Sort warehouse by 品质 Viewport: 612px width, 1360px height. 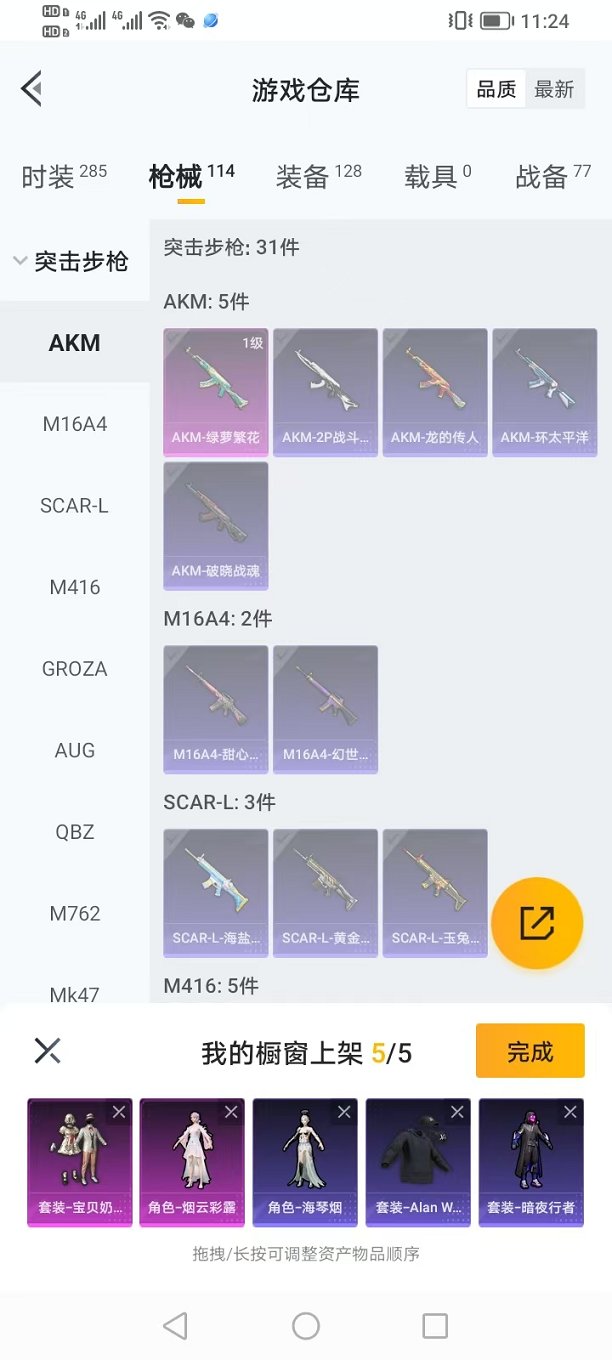(496, 90)
